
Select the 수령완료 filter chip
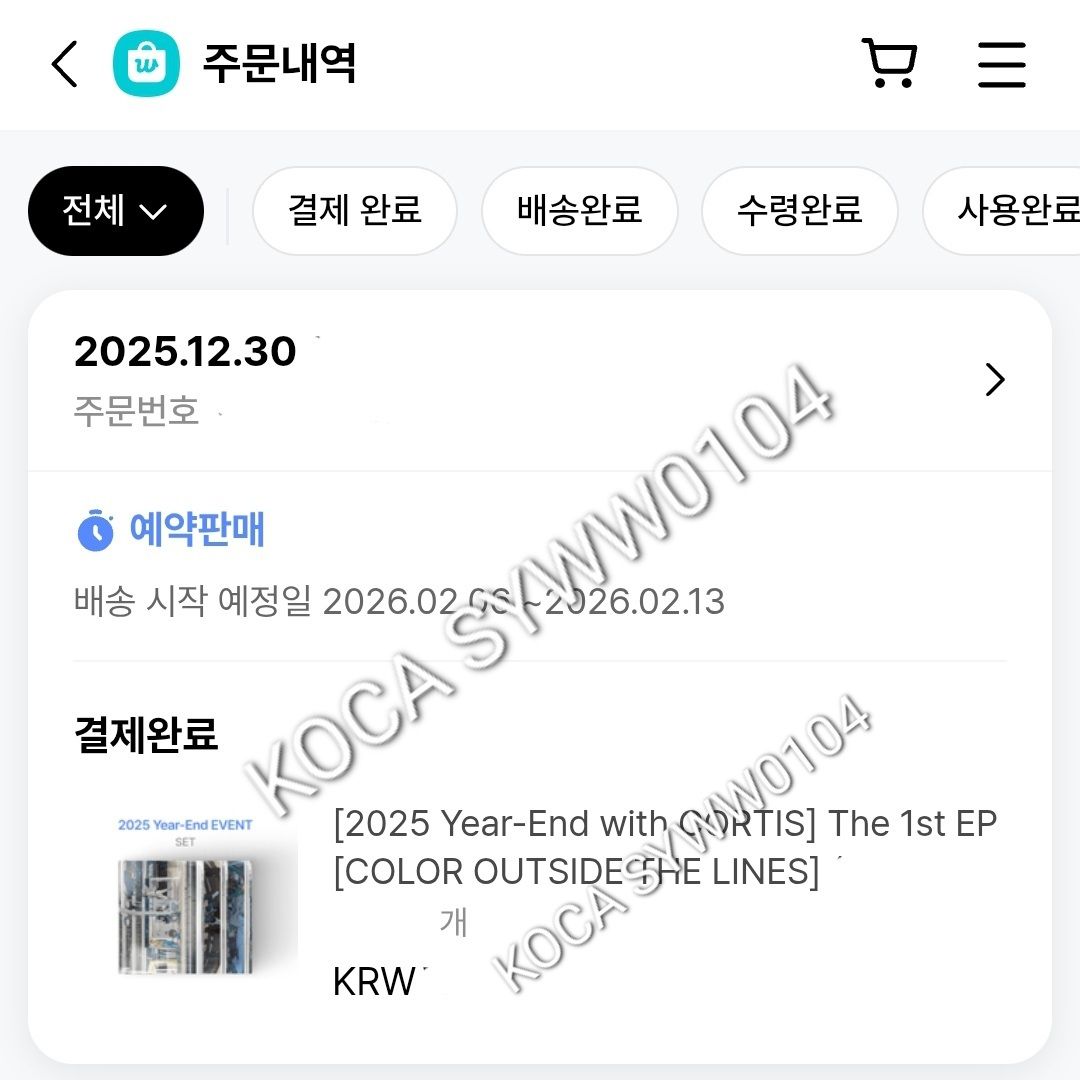click(x=799, y=211)
